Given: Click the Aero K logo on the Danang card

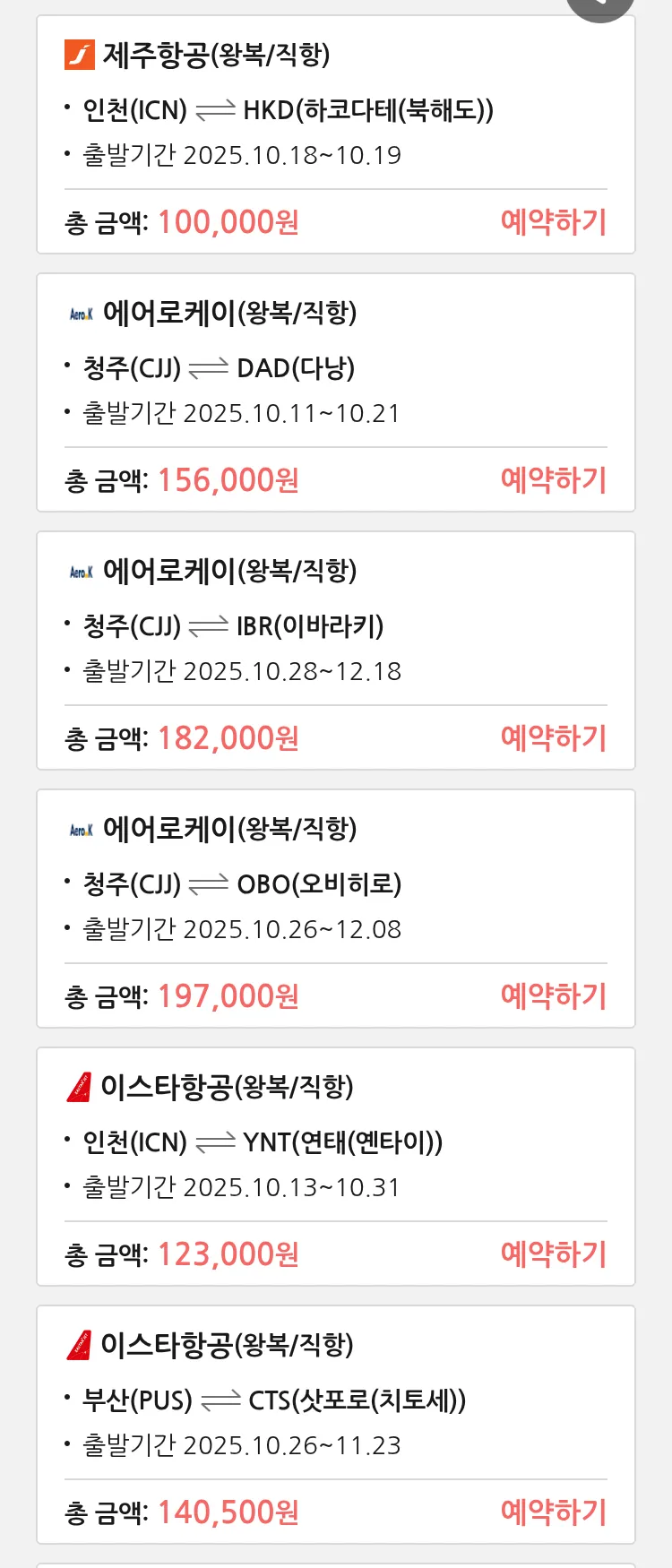Looking at the screenshot, I should click(80, 312).
